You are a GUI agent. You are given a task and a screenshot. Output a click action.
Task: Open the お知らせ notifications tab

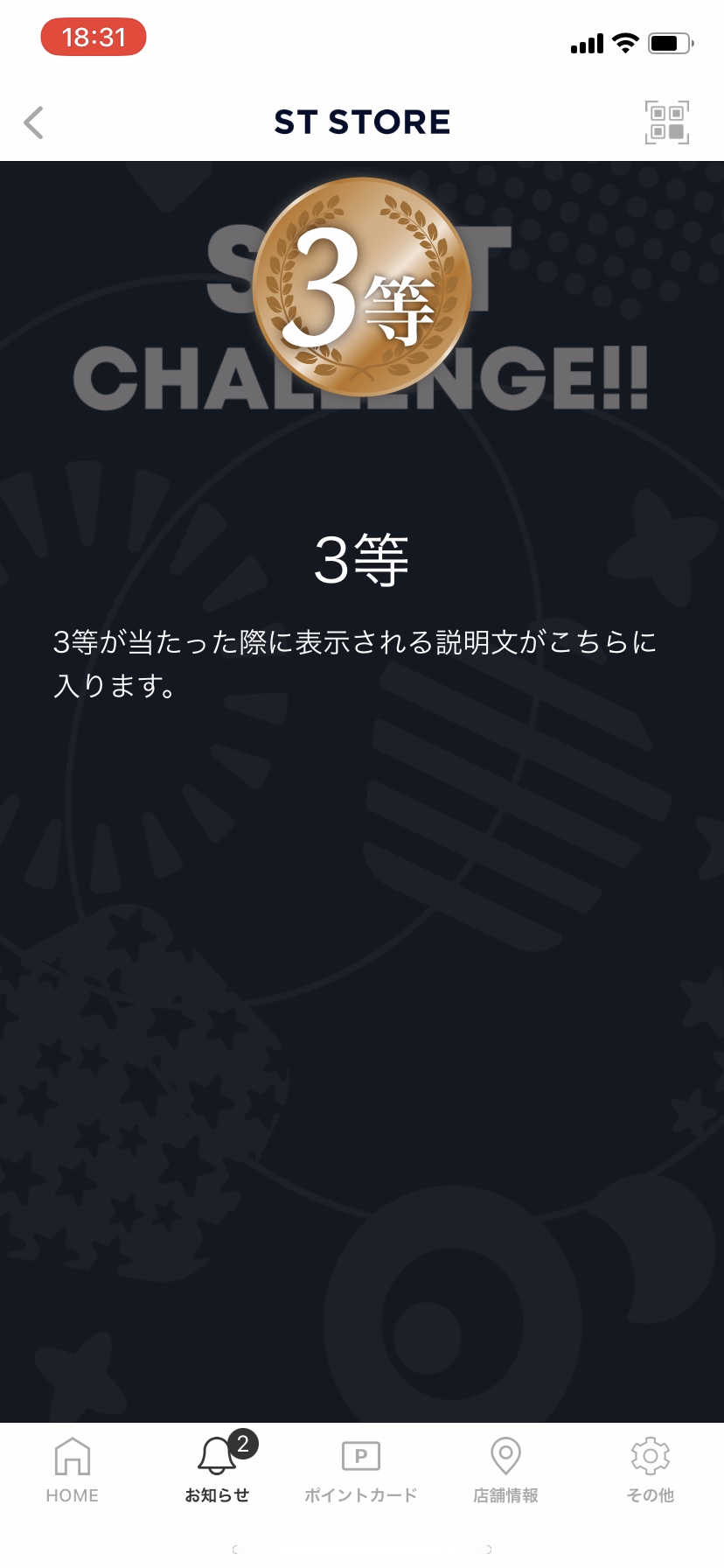point(217,1470)
